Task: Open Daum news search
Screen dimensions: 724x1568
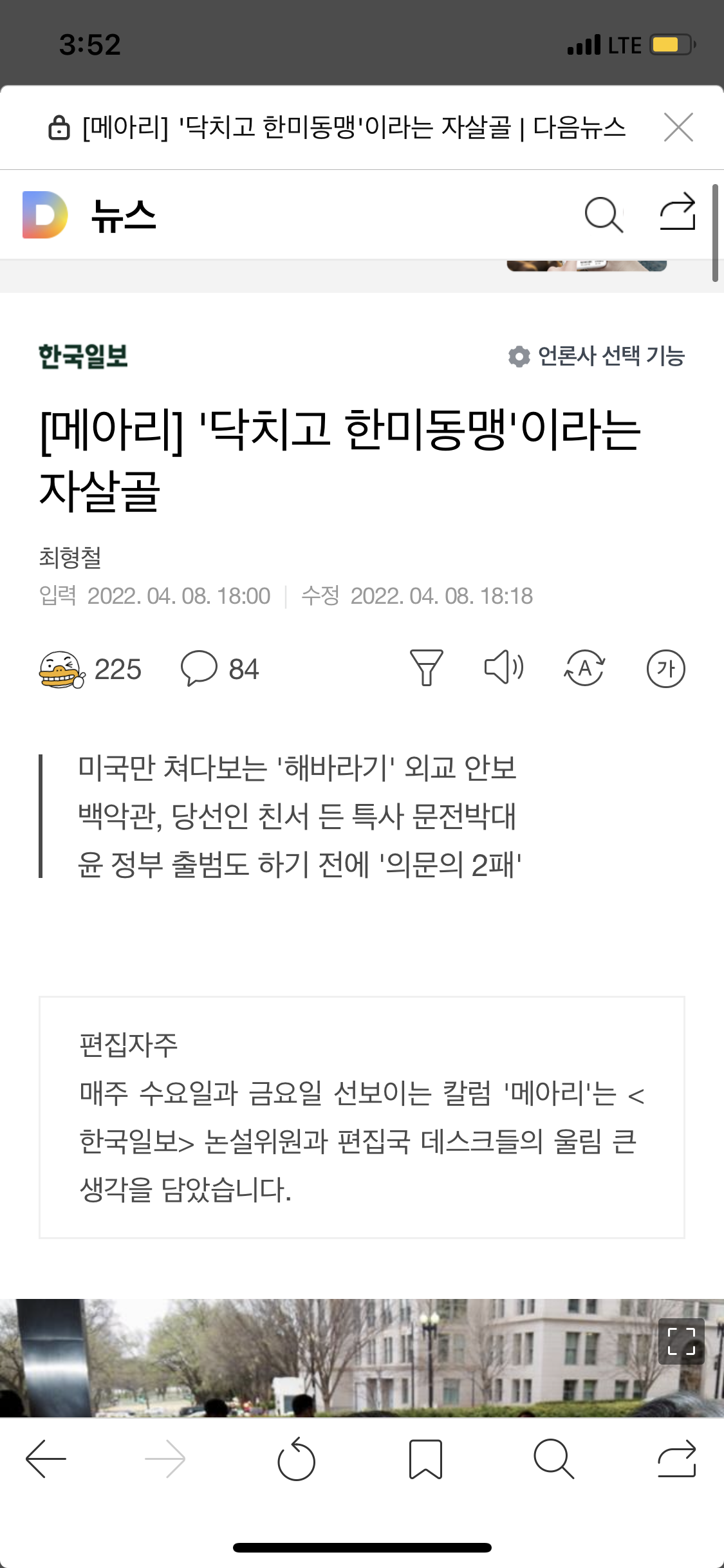Action: (x=603, y=214)
